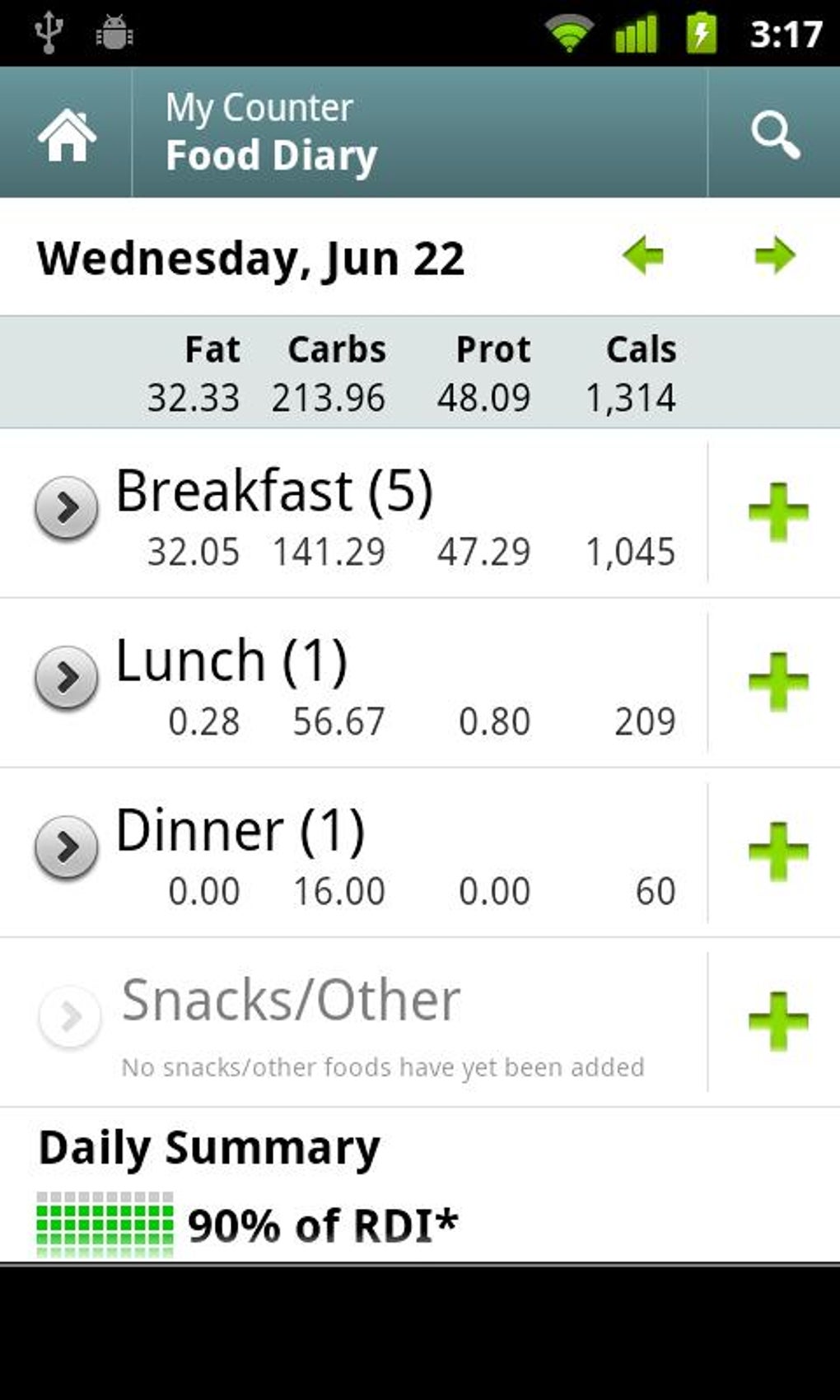This screenshot has height=1400, width=840.
Task: Add a food to Dinner
Action: (x=777, y=852)
